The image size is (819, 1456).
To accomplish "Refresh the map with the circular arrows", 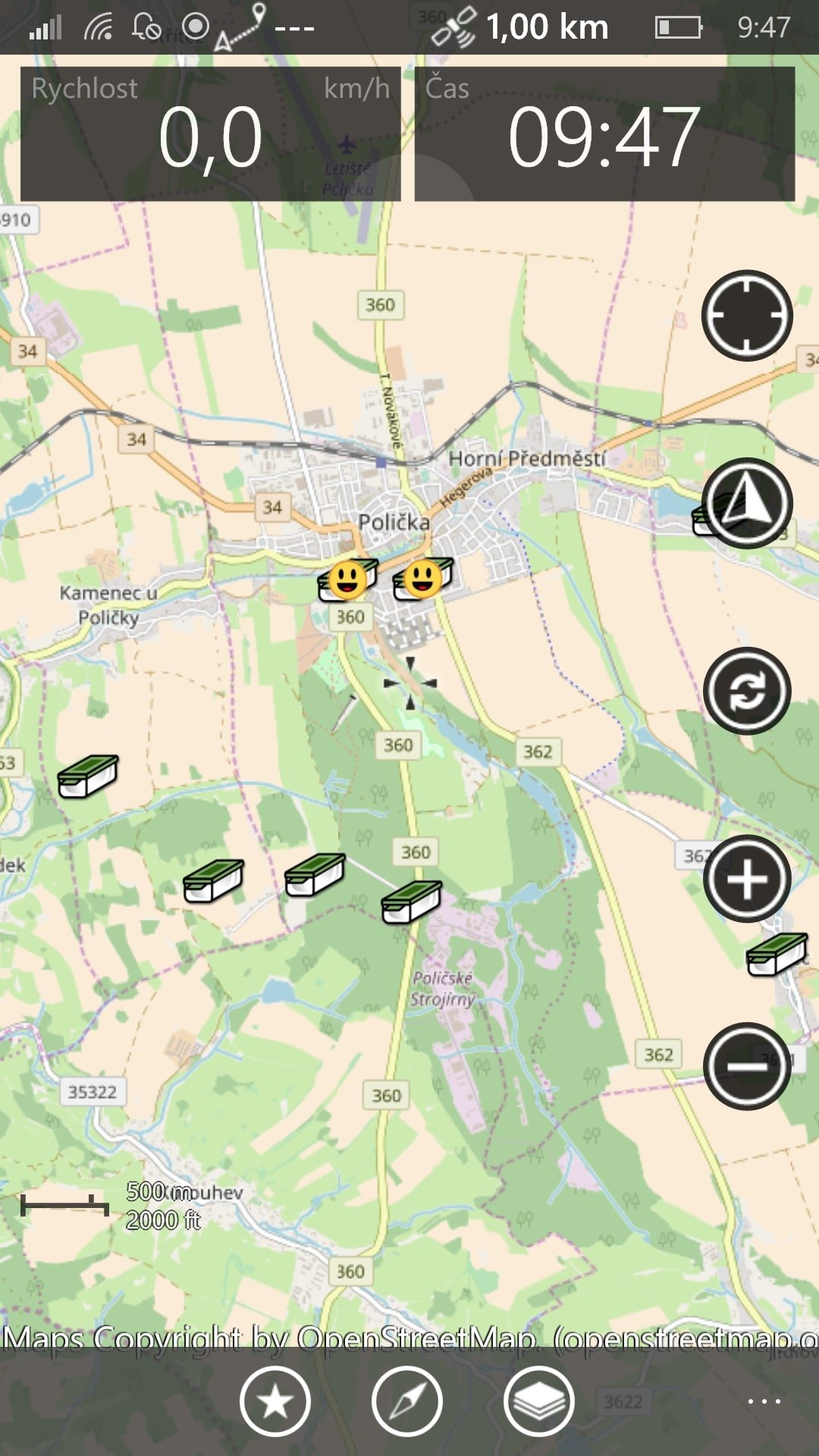I will click(747, 691).
